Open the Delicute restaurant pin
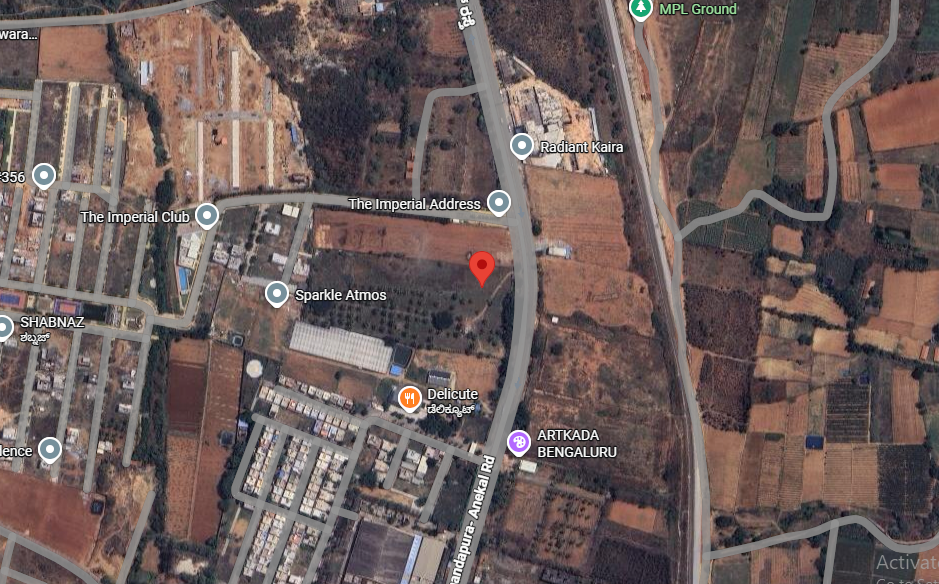Viewport: 939px width, 584px height. (x=409, y=399)
